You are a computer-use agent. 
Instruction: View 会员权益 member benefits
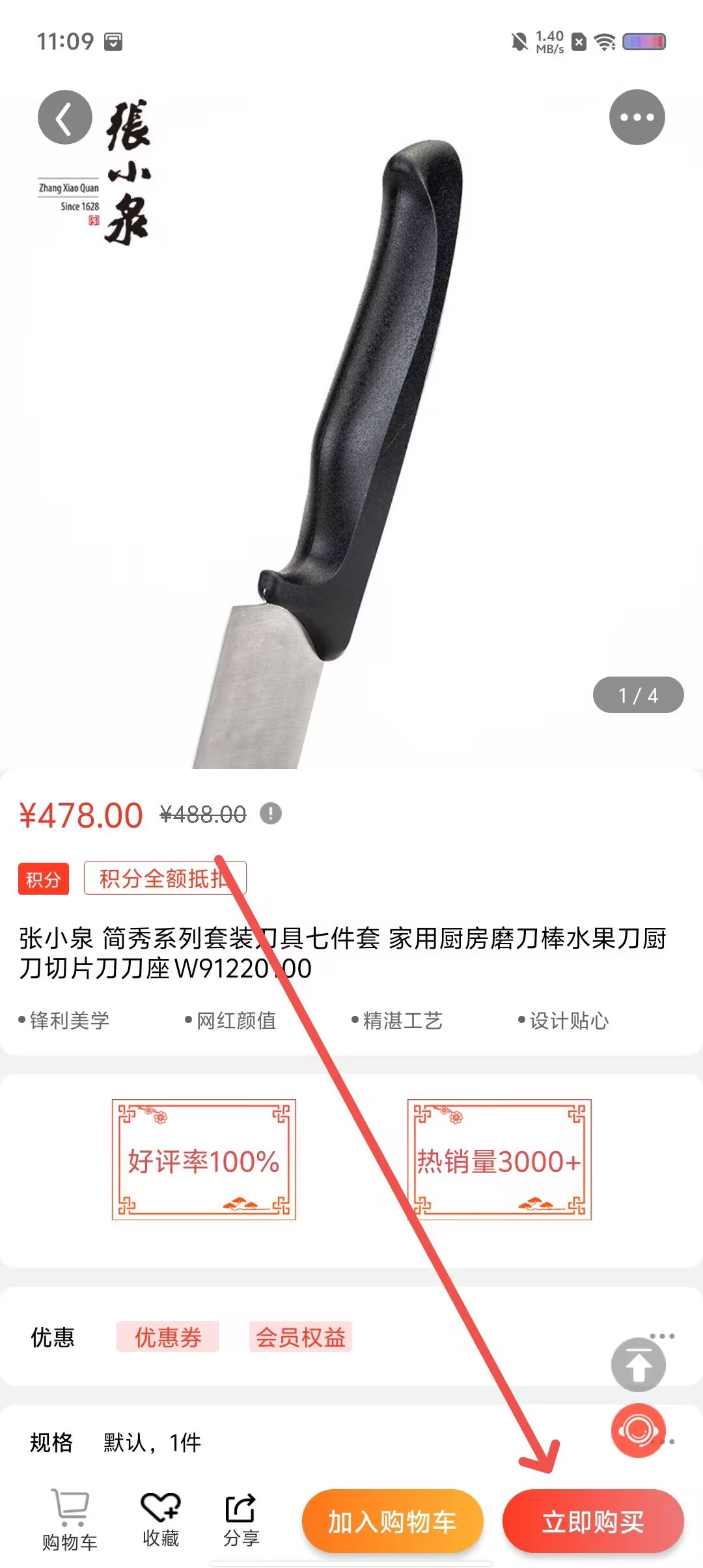pos(301,1337)
